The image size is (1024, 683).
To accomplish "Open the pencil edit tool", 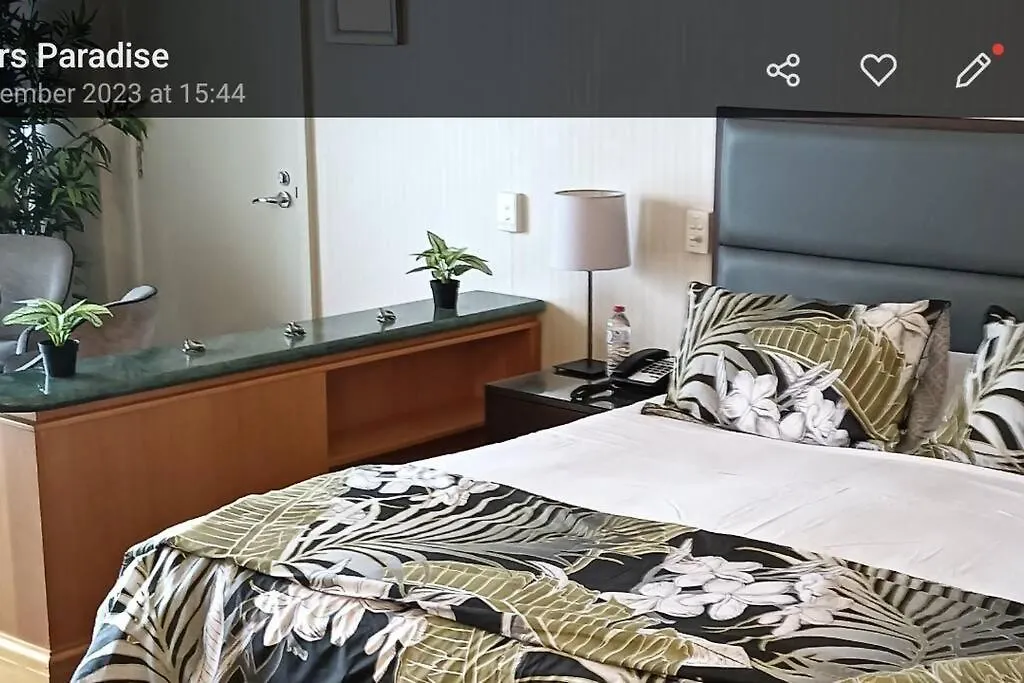I will (972, 70).
